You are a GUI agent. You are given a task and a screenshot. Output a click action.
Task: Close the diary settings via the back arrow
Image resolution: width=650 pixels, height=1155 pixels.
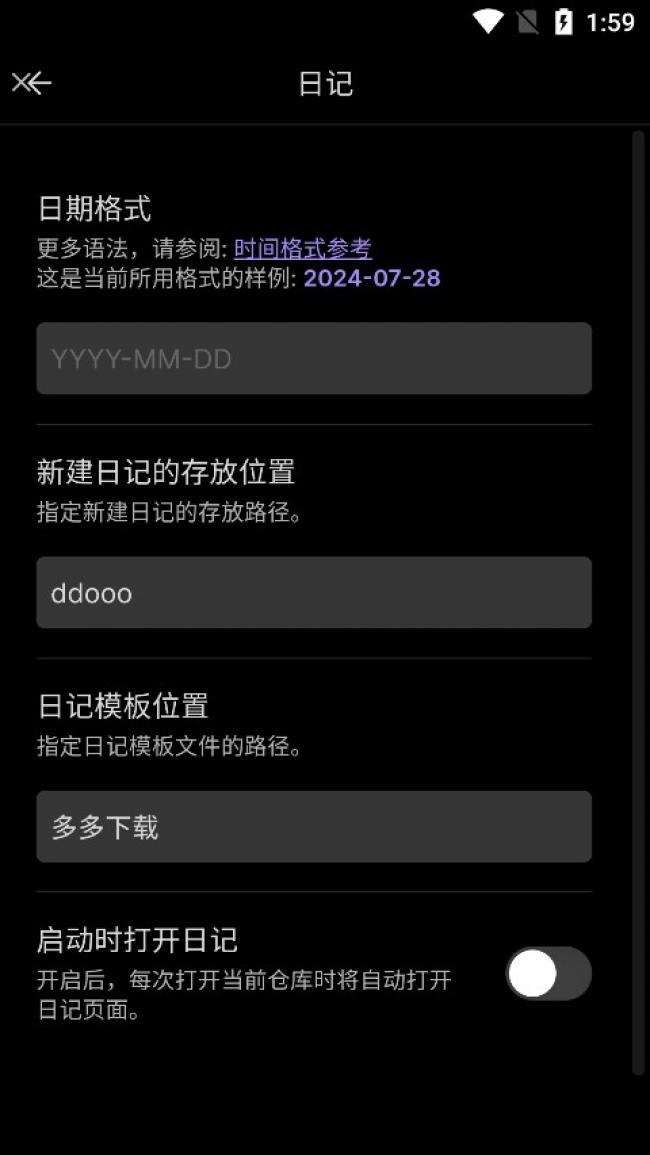click(x=31, y=83)
